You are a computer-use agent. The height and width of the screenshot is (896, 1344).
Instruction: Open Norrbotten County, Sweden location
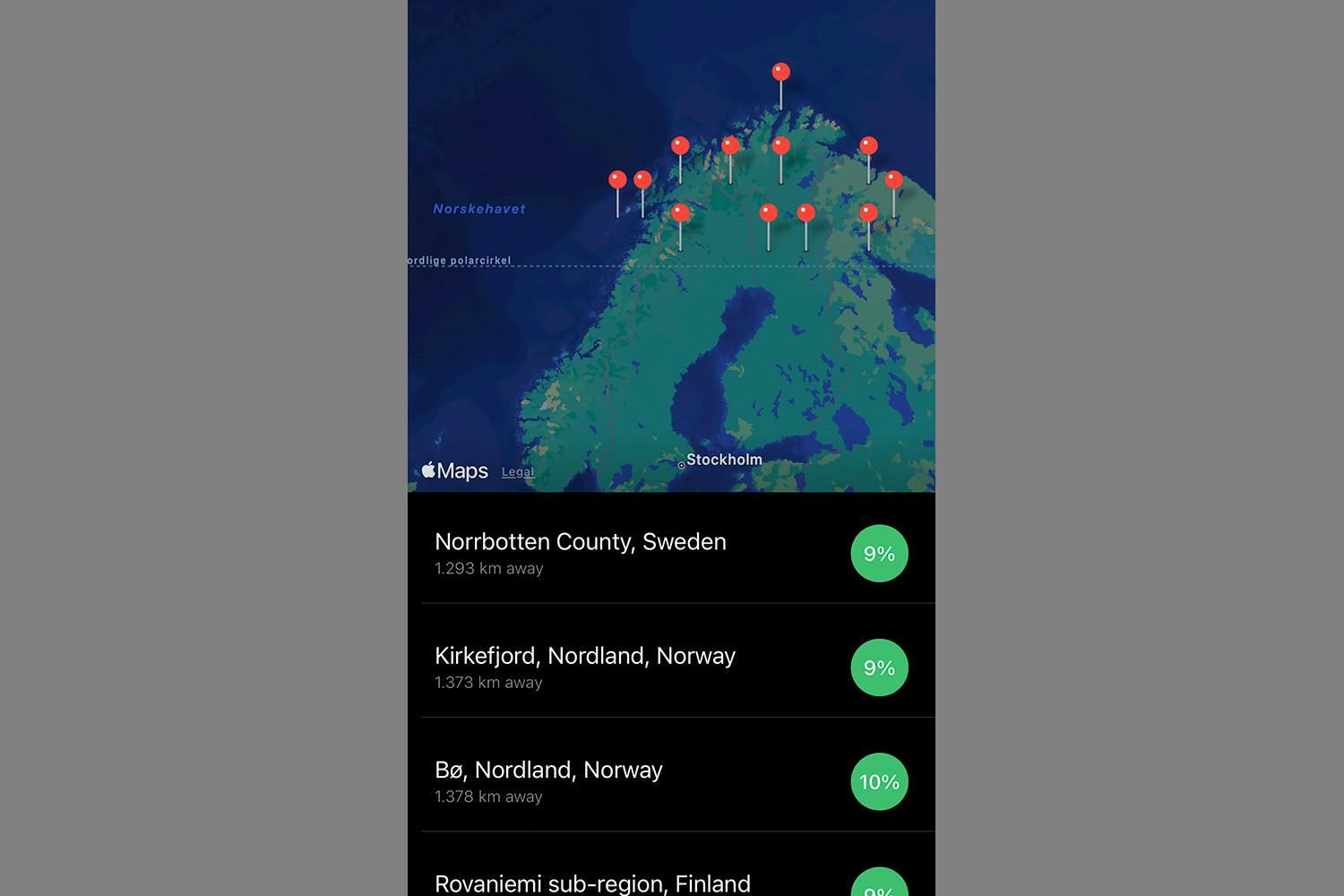coord(581,552)
